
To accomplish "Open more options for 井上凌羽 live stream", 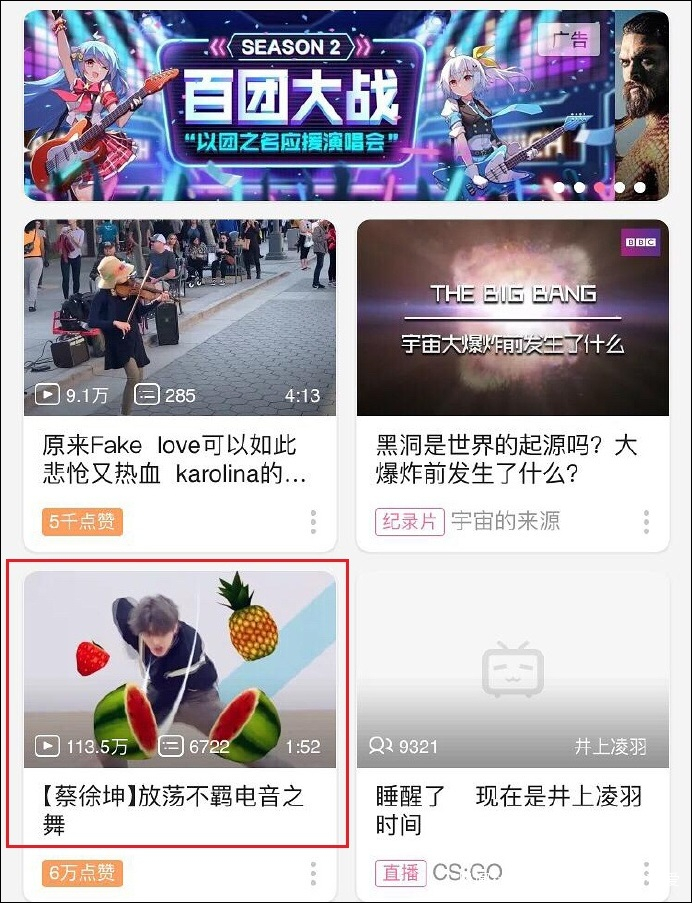I will coord(646,873).
